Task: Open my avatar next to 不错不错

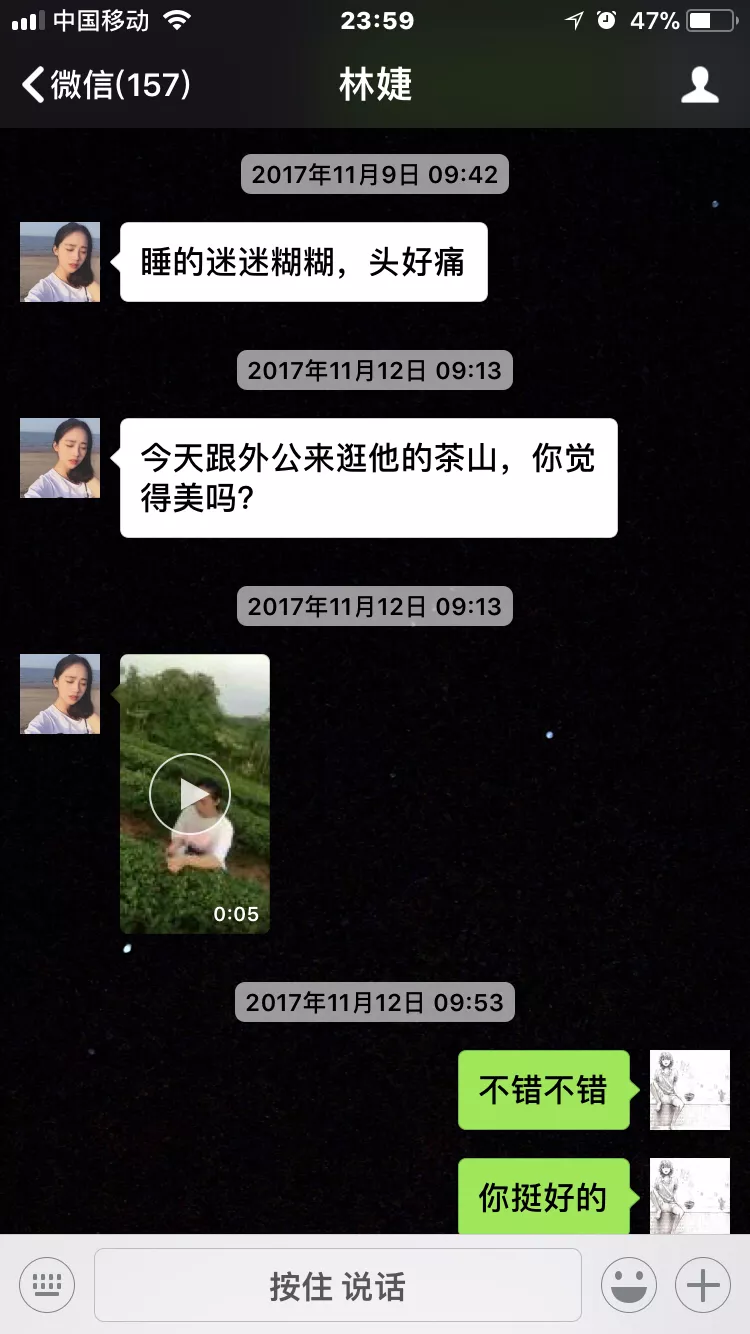Action: tap(690, 1090)
